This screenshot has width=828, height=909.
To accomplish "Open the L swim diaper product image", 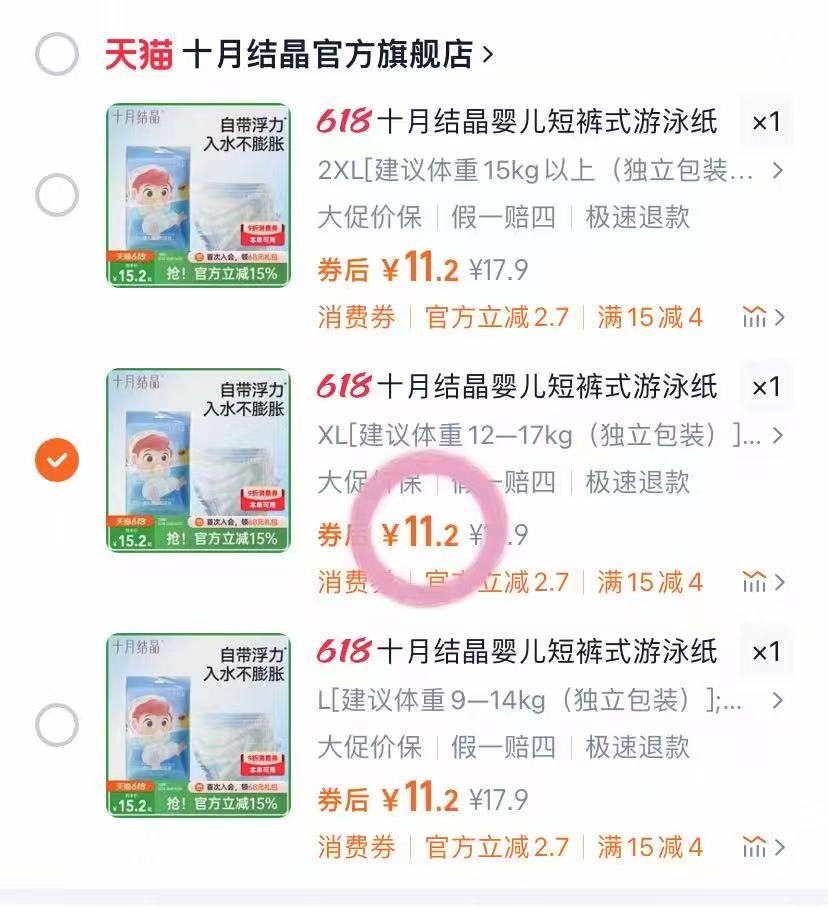I will (198, 725).
